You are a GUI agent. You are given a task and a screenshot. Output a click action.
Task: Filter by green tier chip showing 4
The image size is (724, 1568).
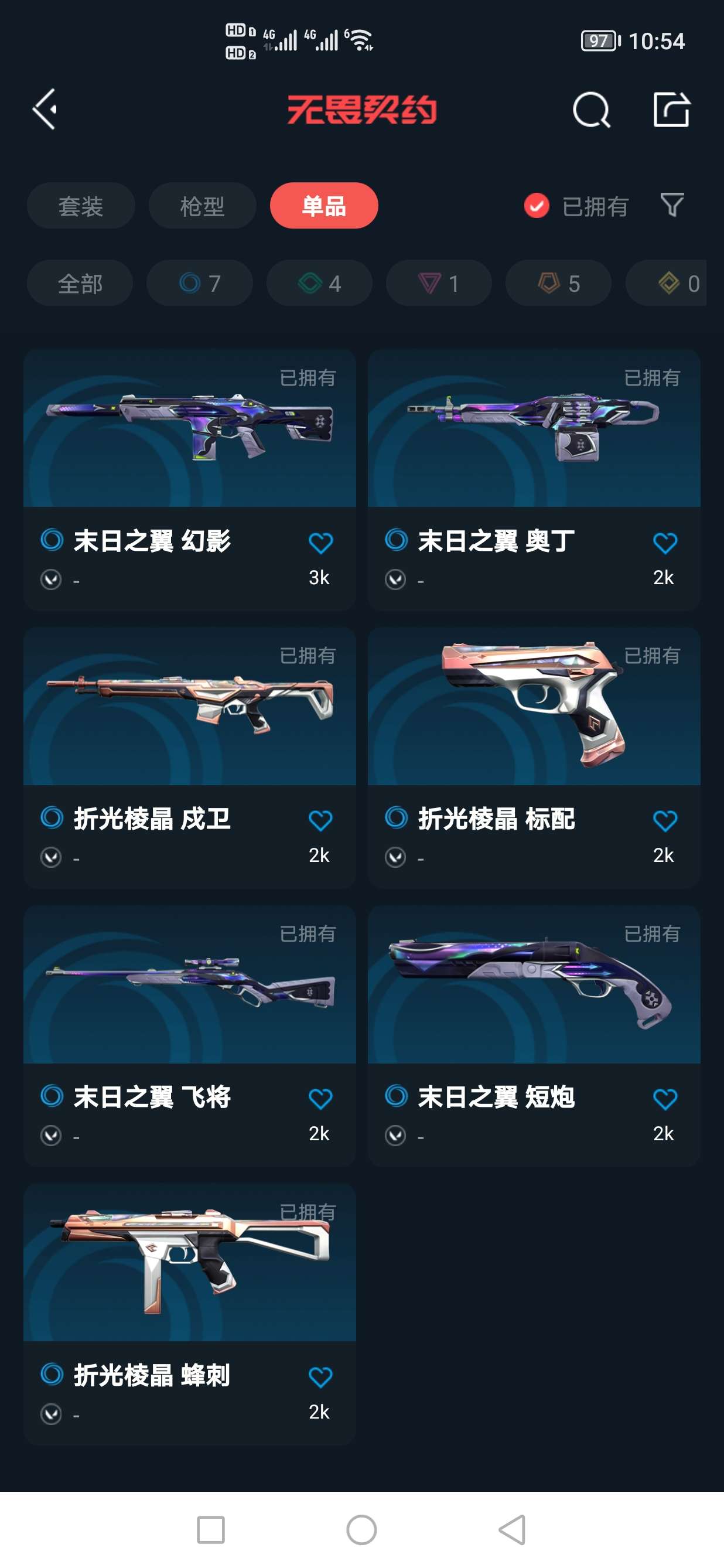tap(319, 283)
